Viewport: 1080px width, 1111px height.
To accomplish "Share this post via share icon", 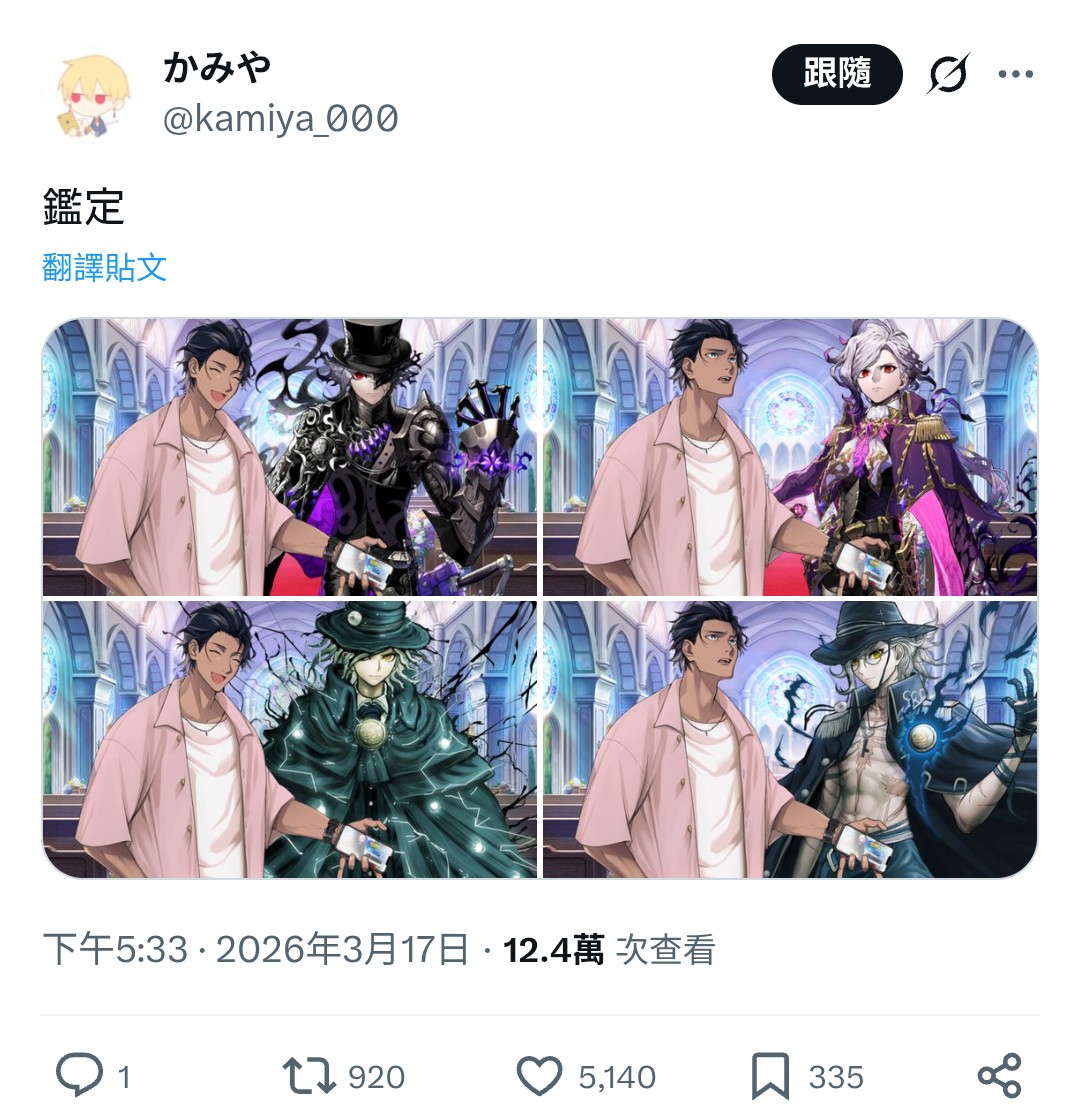I will click(998, 1076).
